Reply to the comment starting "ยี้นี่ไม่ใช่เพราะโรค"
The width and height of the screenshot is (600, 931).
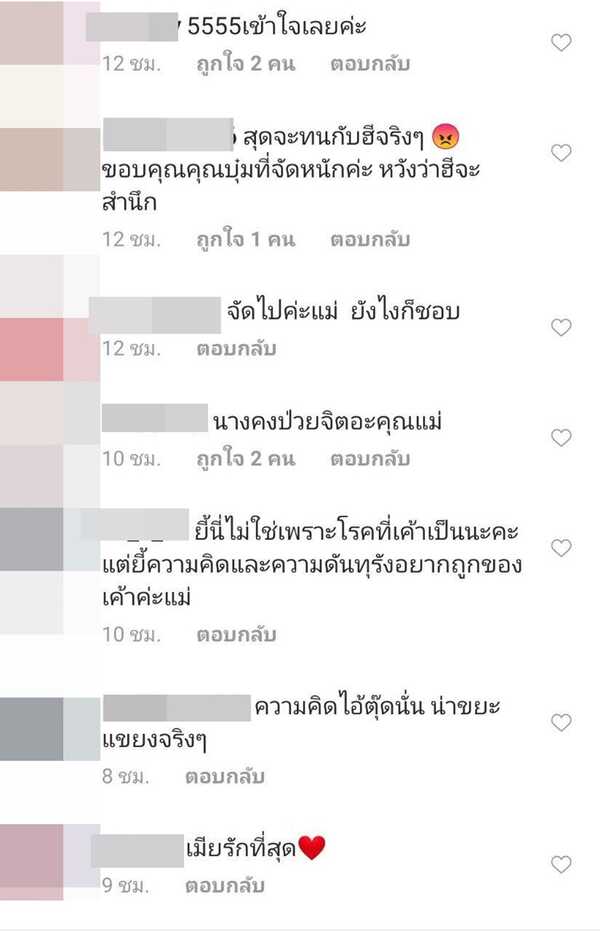[237, 634]
